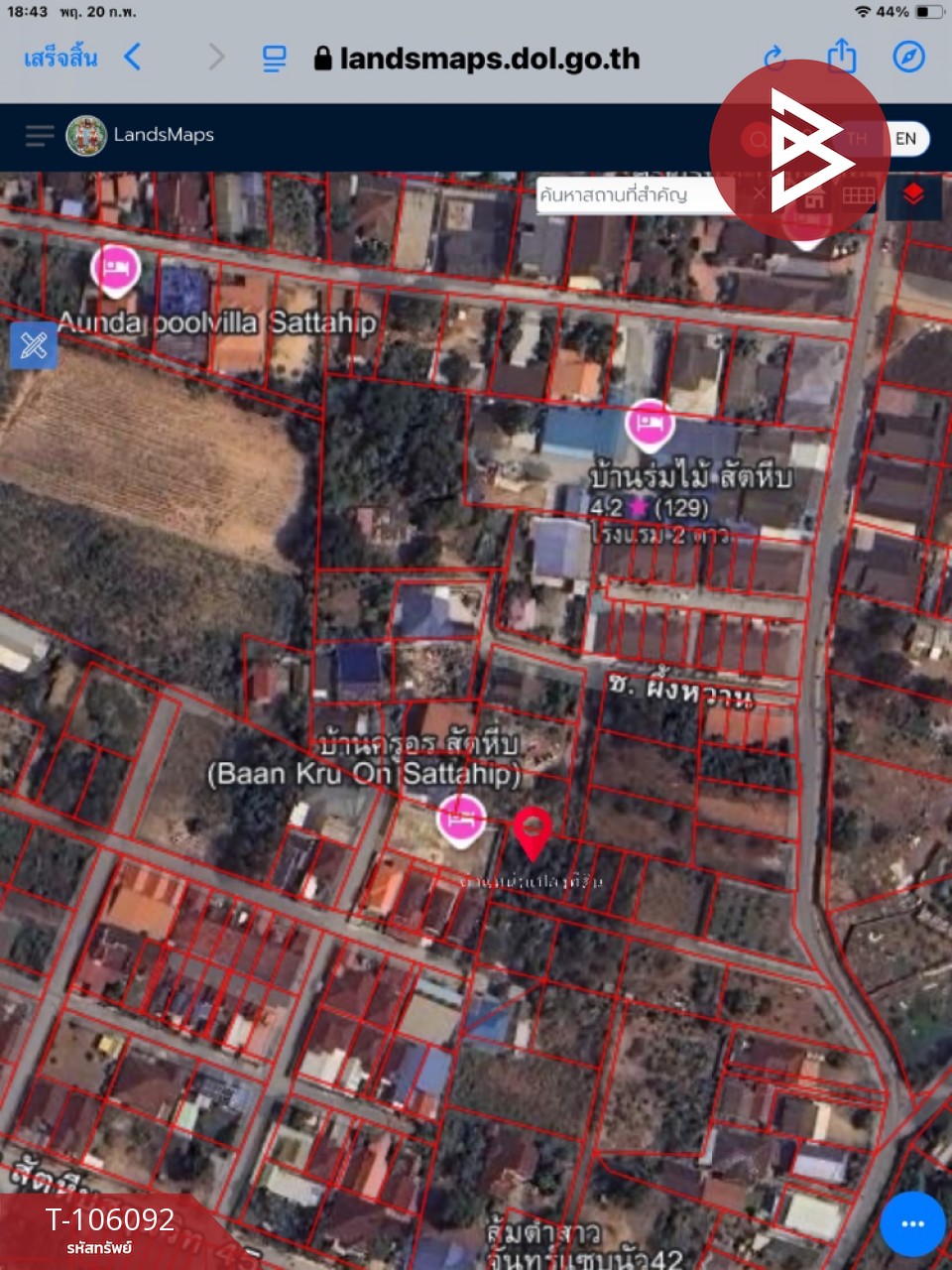Switch the language to EN

[905, 139]
